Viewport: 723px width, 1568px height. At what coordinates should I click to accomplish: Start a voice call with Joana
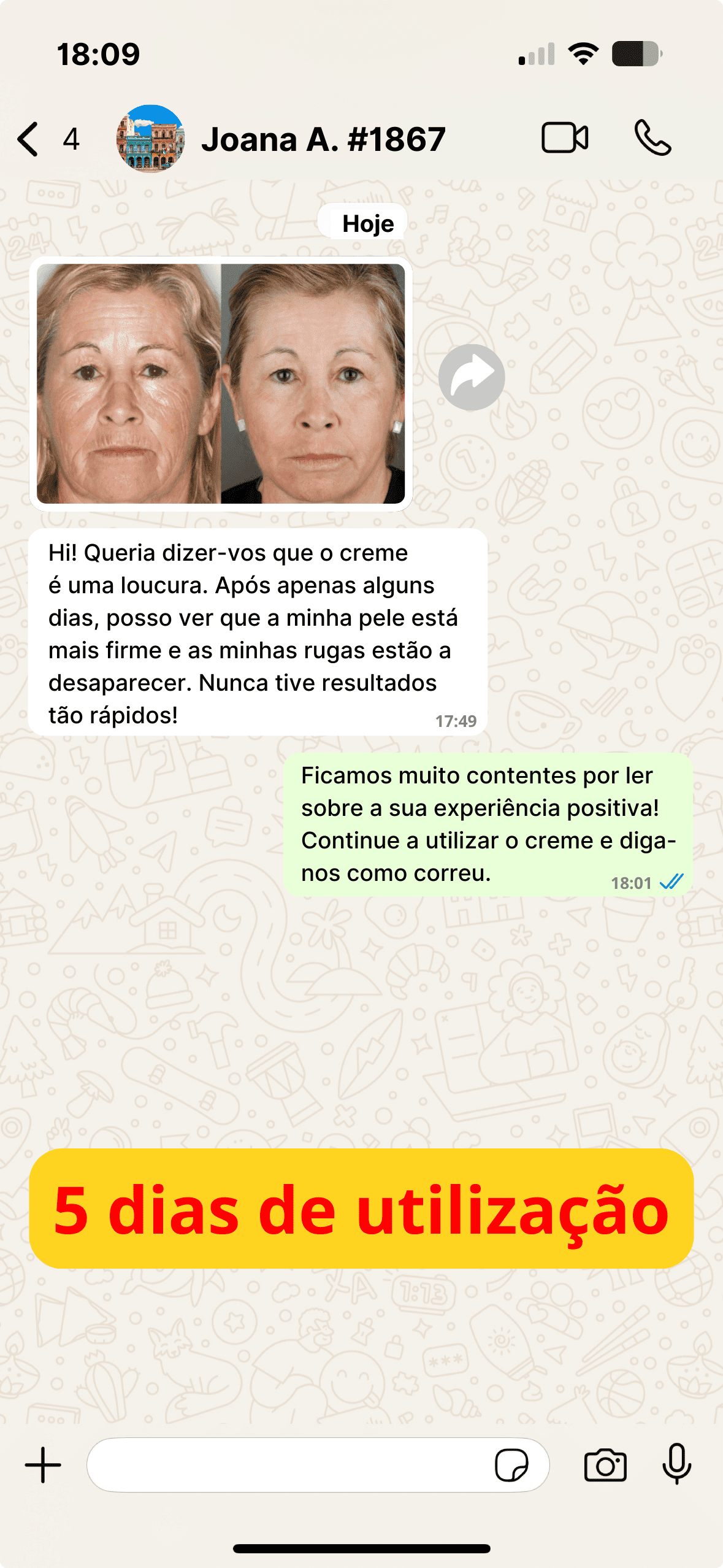pos(652,137)
